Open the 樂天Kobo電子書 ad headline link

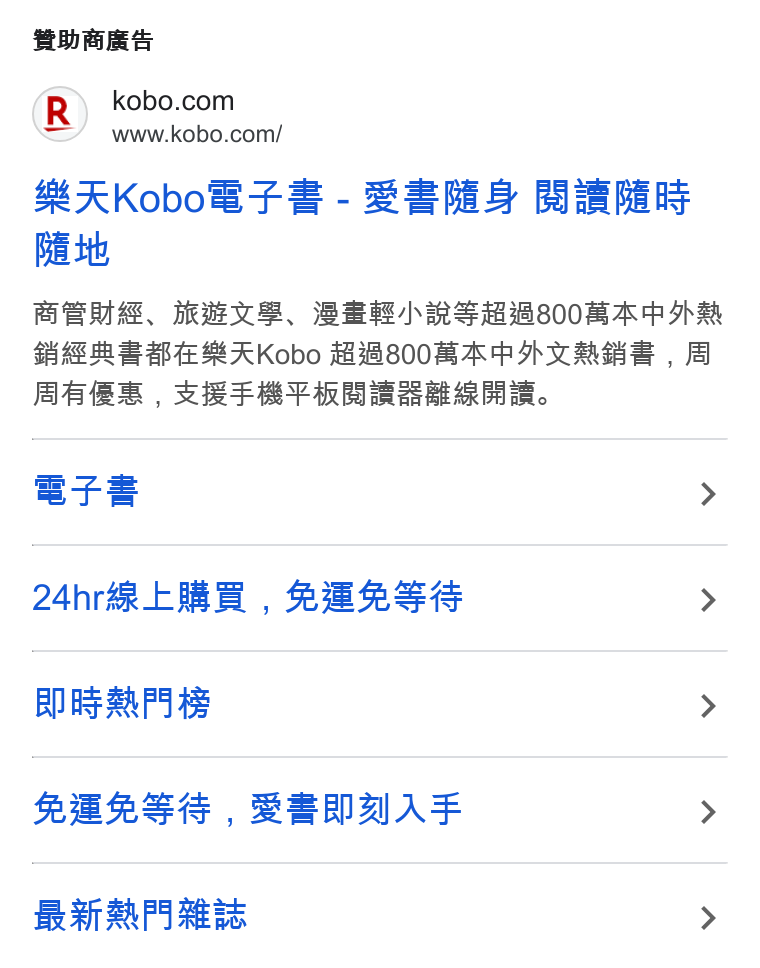(x=362, y=223)
